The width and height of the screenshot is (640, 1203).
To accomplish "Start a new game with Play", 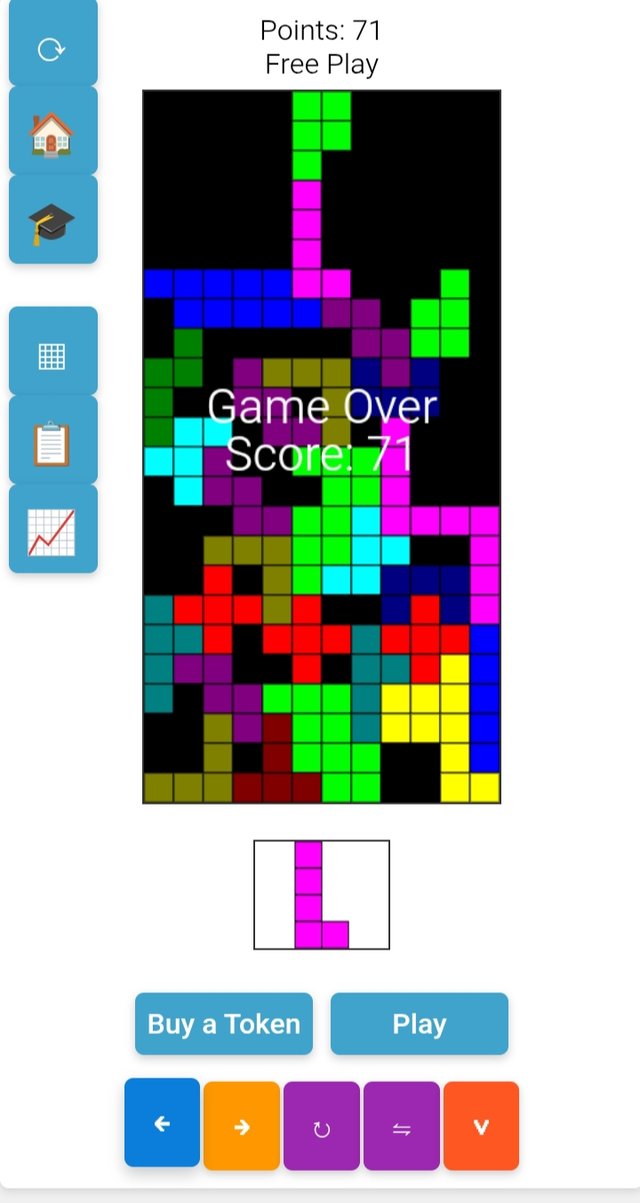I will click(419, 1024).
